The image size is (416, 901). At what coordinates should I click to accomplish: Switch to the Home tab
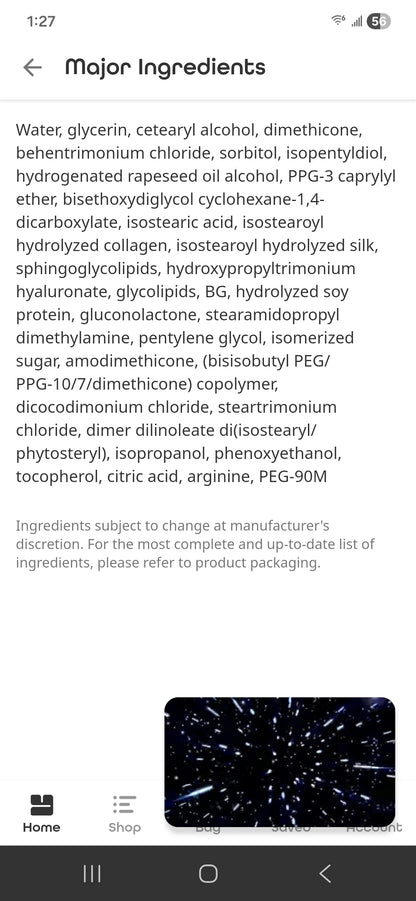[x=41, y=814]
